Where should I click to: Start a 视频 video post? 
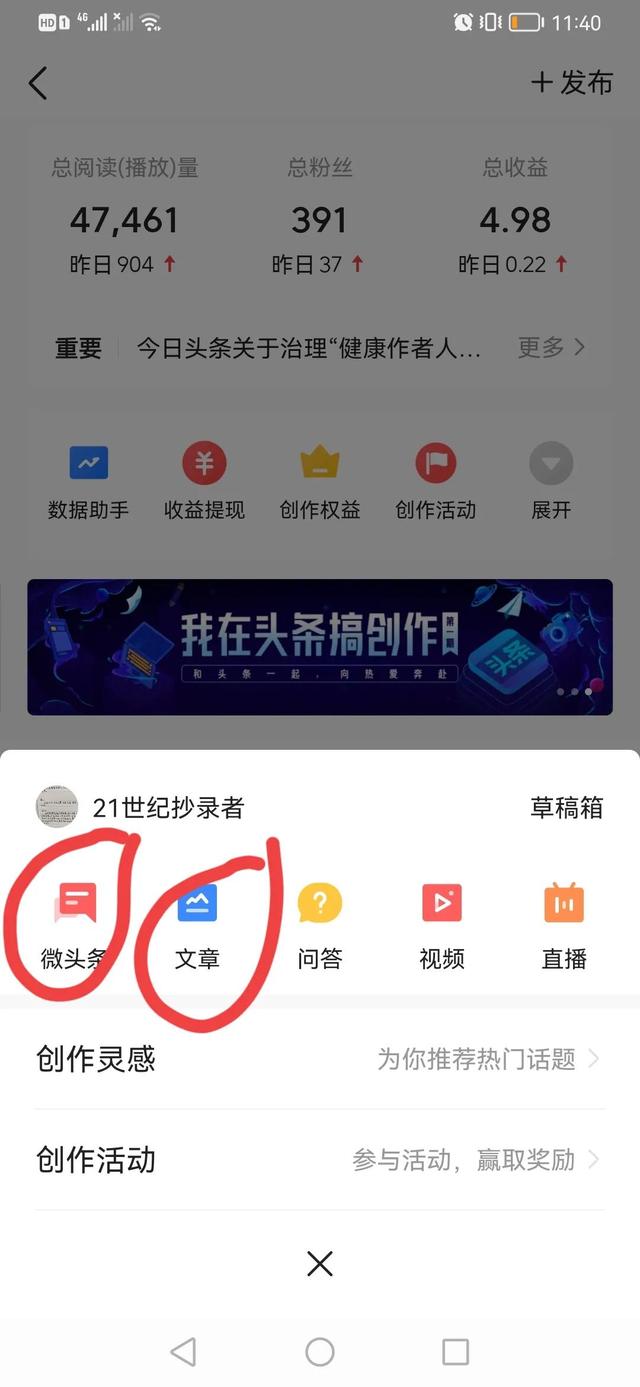click(442, 921)
